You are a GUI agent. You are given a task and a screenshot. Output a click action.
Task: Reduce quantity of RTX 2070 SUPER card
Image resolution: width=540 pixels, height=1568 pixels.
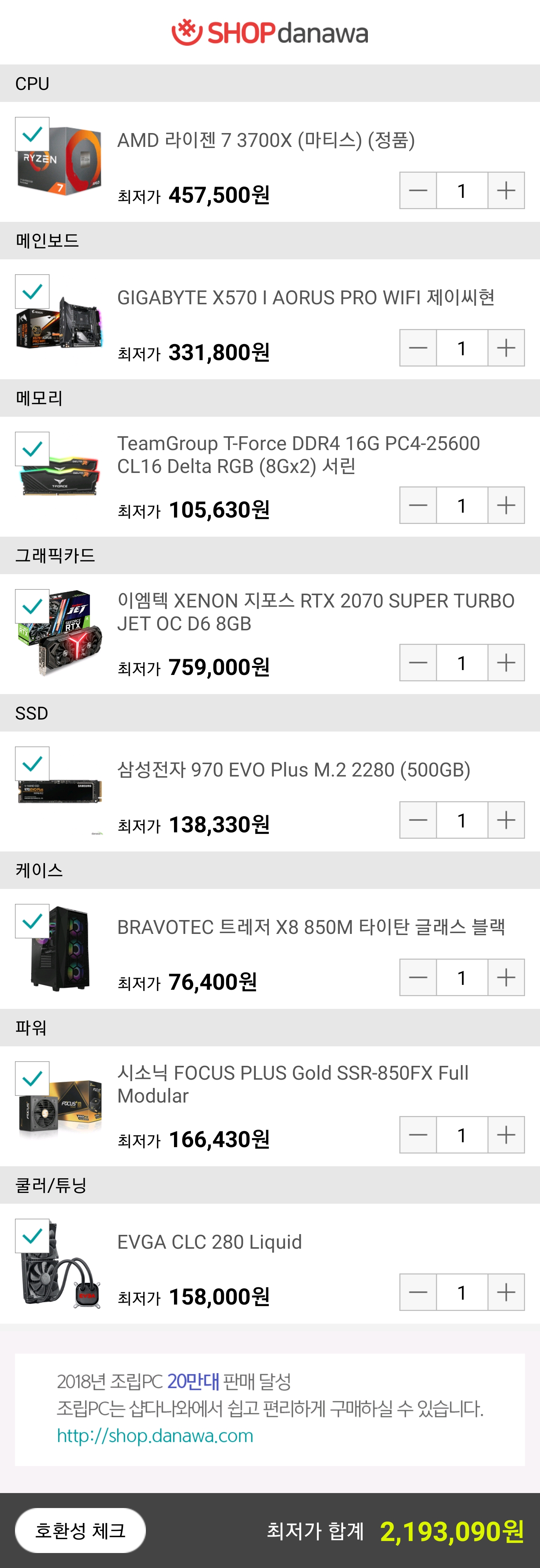click(x=418, y=663)
